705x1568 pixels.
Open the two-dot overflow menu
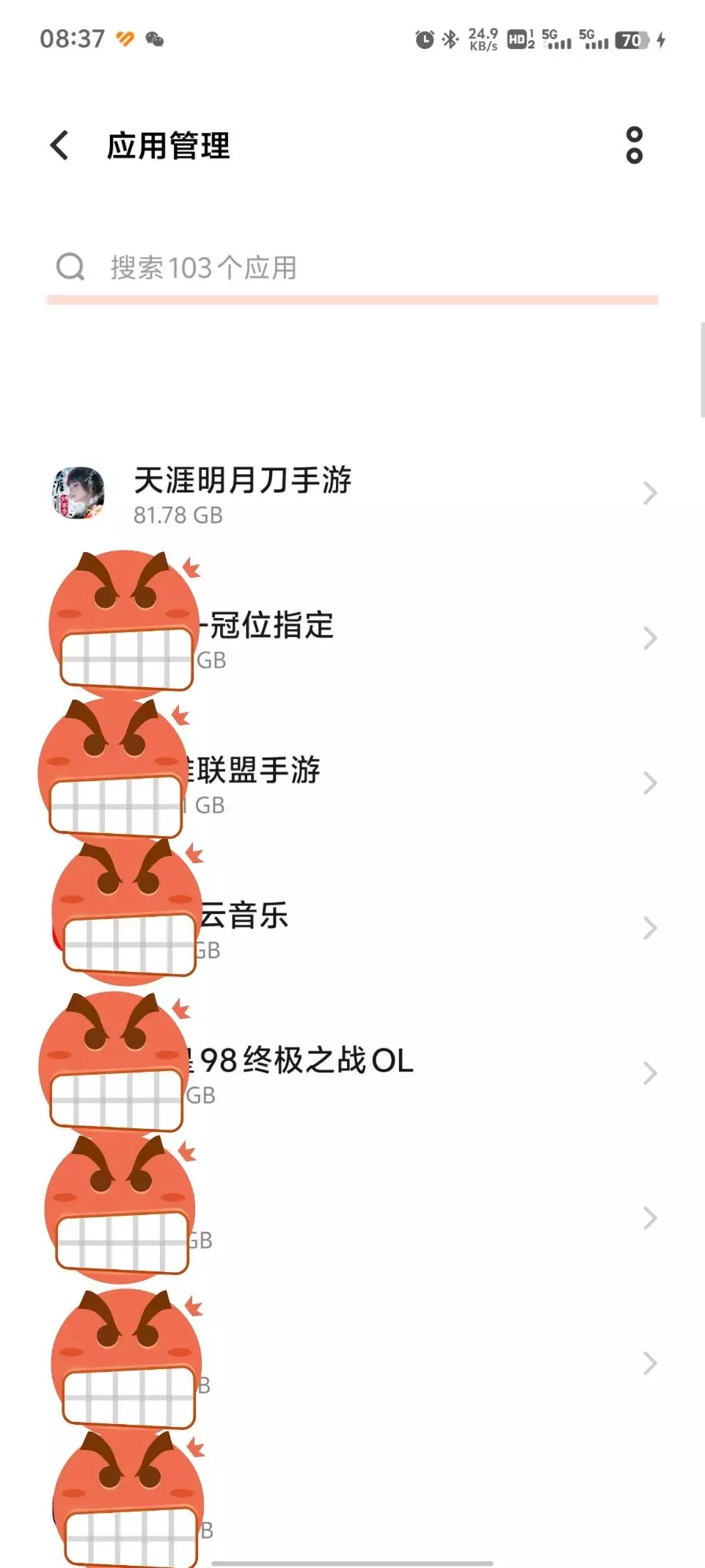coord(634,145)
